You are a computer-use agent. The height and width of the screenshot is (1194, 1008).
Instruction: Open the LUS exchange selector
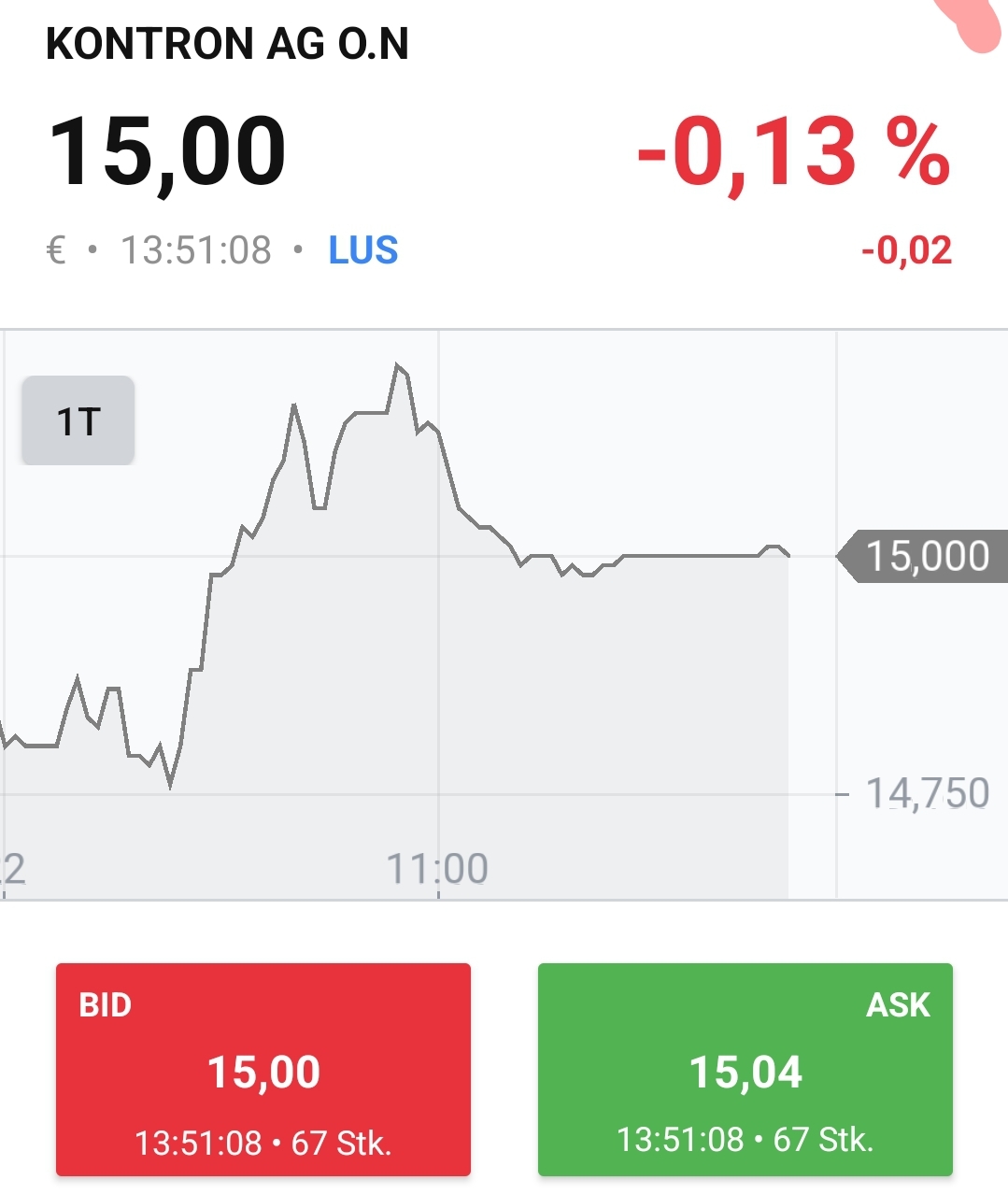point(362,249)
